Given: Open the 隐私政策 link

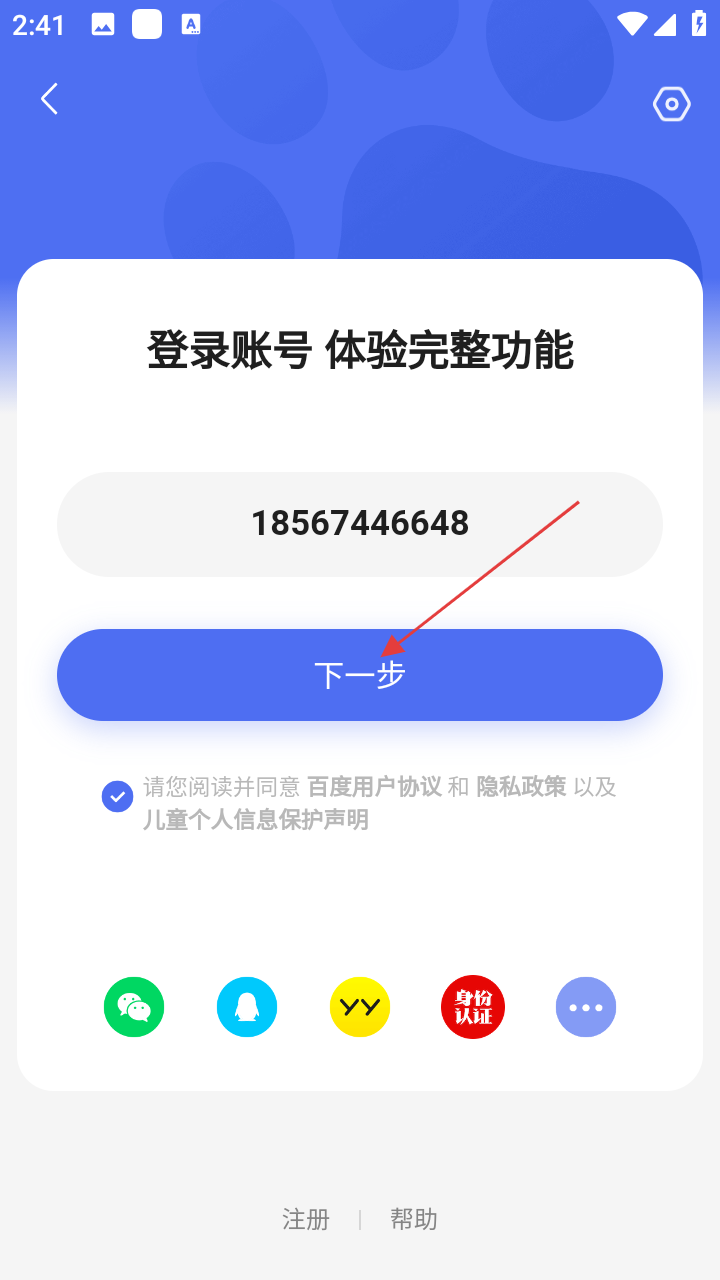Looking at the screenshot, I should 521,787.
